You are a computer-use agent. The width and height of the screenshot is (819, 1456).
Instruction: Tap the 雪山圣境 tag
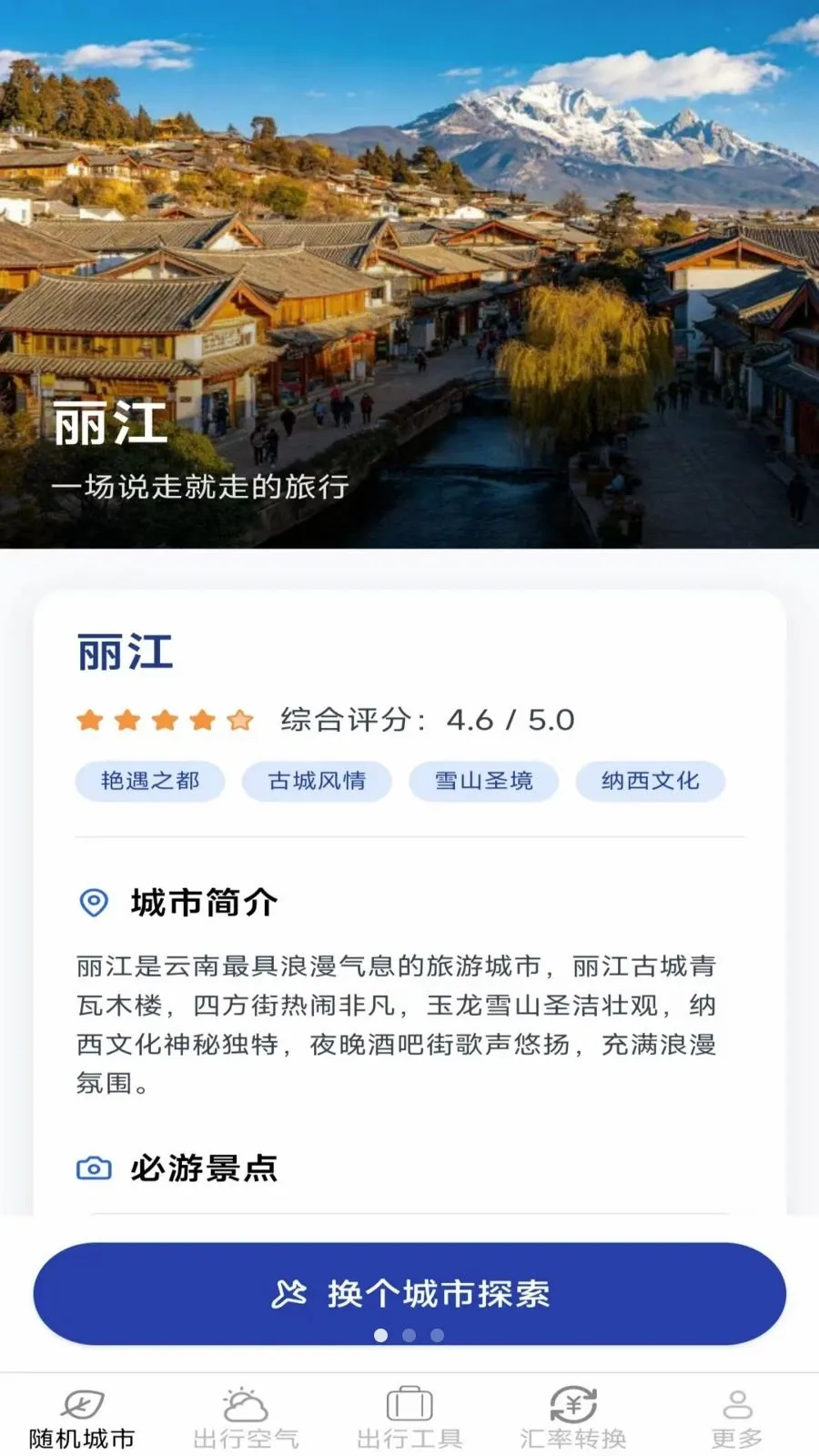pyautogui.click(x=484, y=781)
